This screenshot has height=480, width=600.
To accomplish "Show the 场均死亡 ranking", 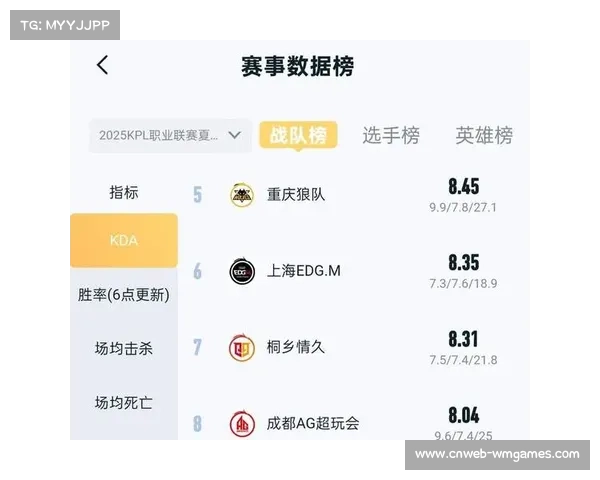I will [123, 403].
